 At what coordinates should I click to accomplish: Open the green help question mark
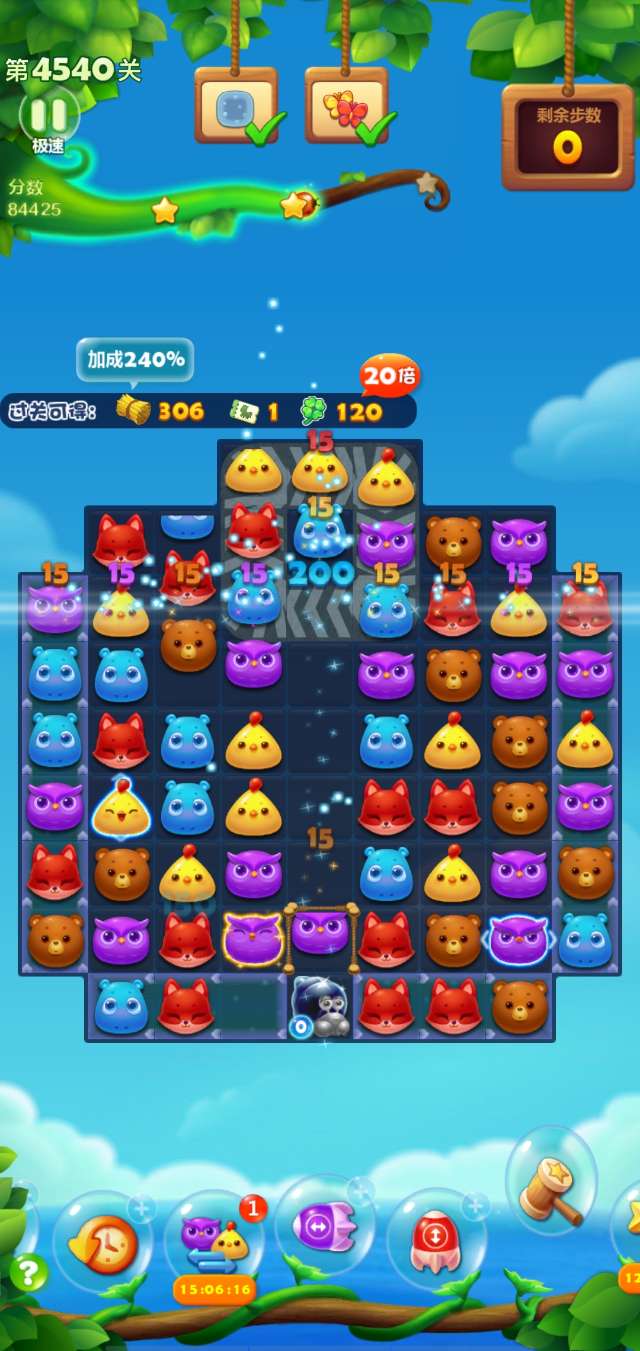coord(28,1272)
